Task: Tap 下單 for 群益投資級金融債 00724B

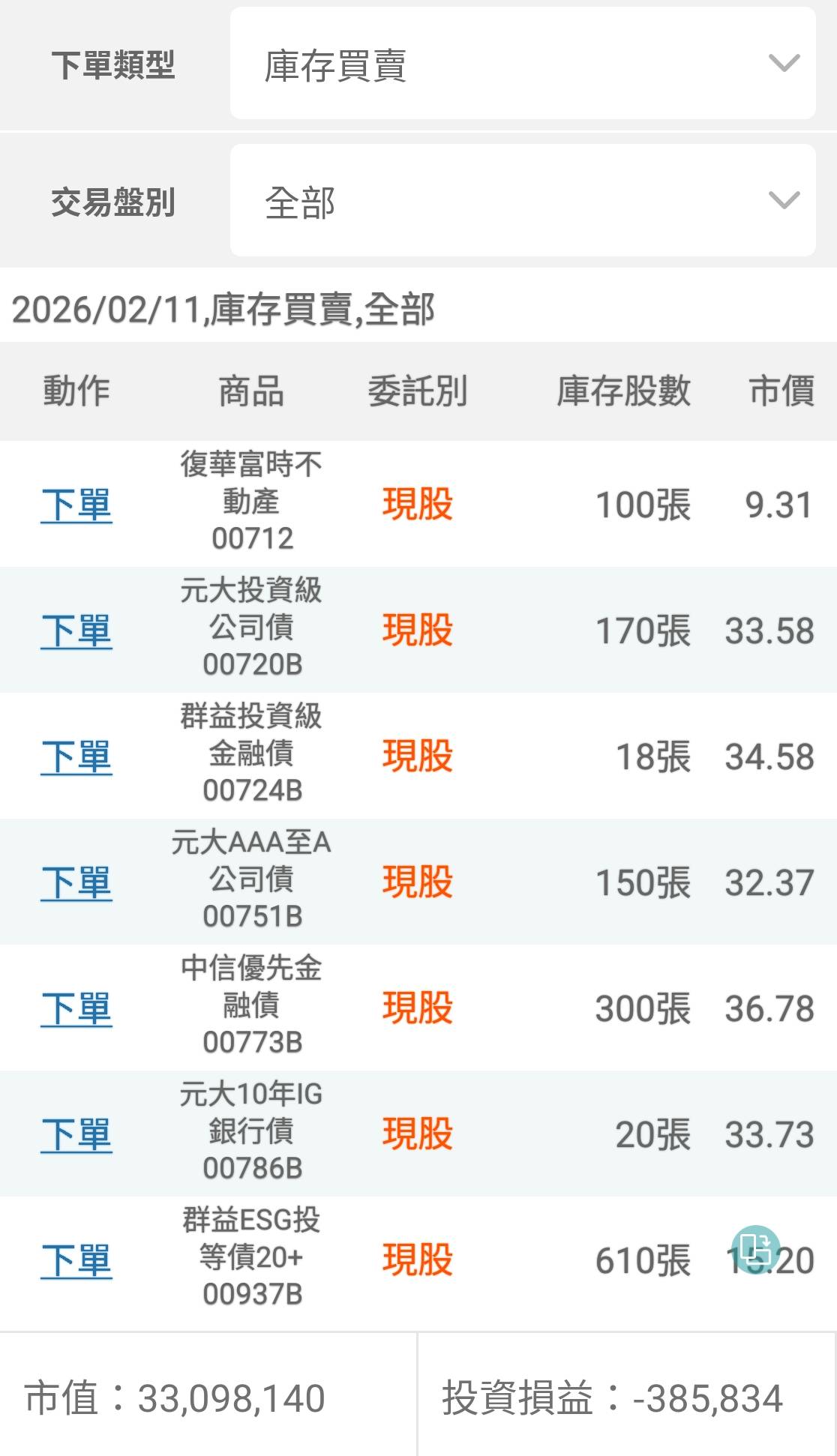Action: [x=76, y=756]
